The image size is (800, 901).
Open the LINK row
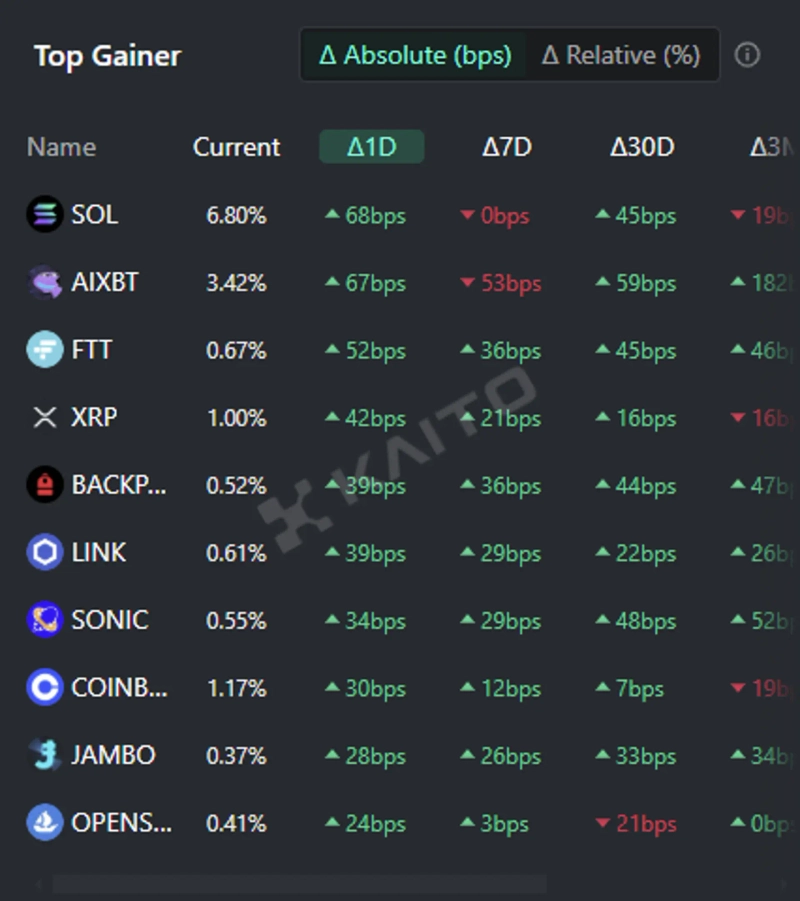(x=98, y=553)
